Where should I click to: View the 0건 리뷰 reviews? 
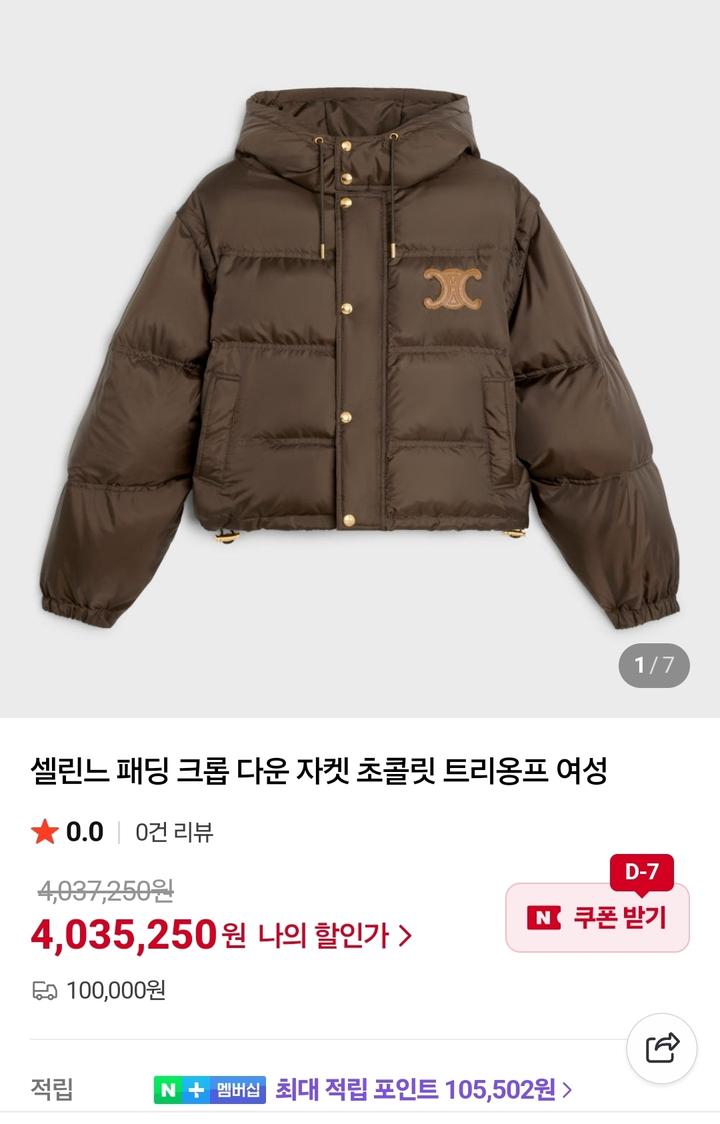[174, 832]
